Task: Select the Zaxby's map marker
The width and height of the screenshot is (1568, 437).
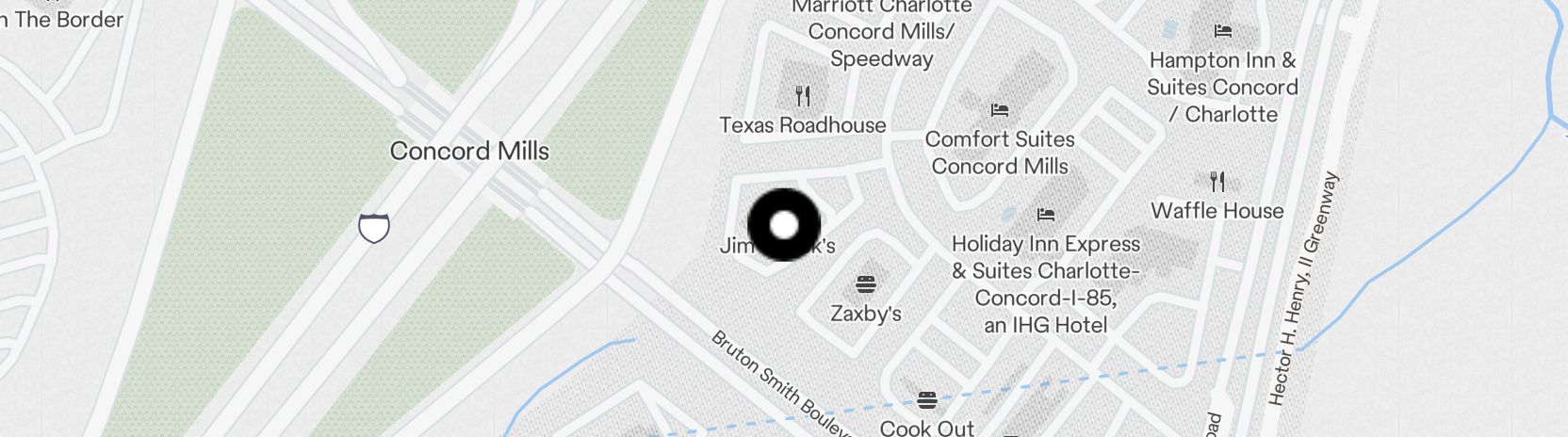Action: tap(866, 283)
